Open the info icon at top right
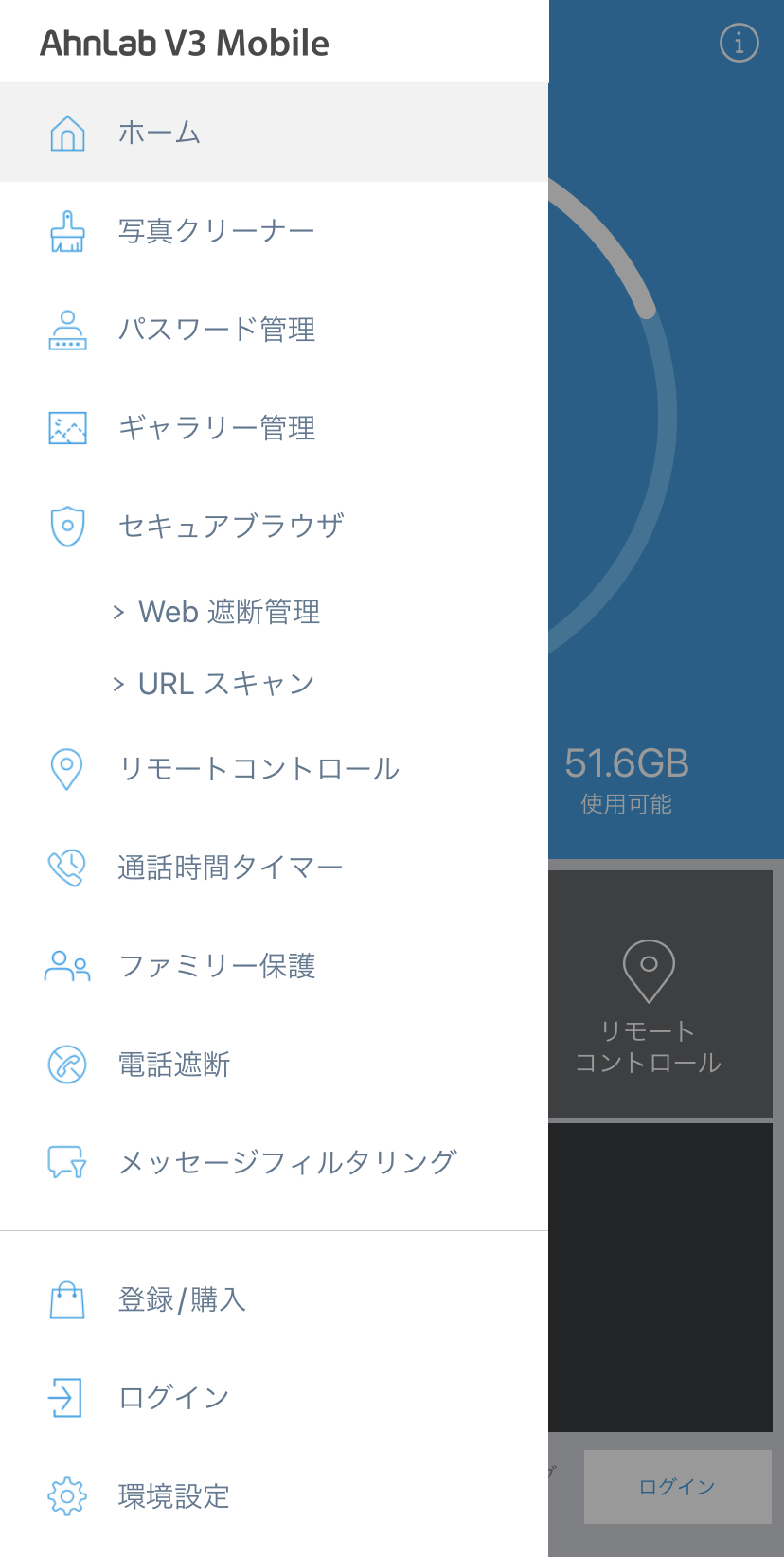Image resolution: width=784 pixels, height=1557 pixels. pos(739,43)
